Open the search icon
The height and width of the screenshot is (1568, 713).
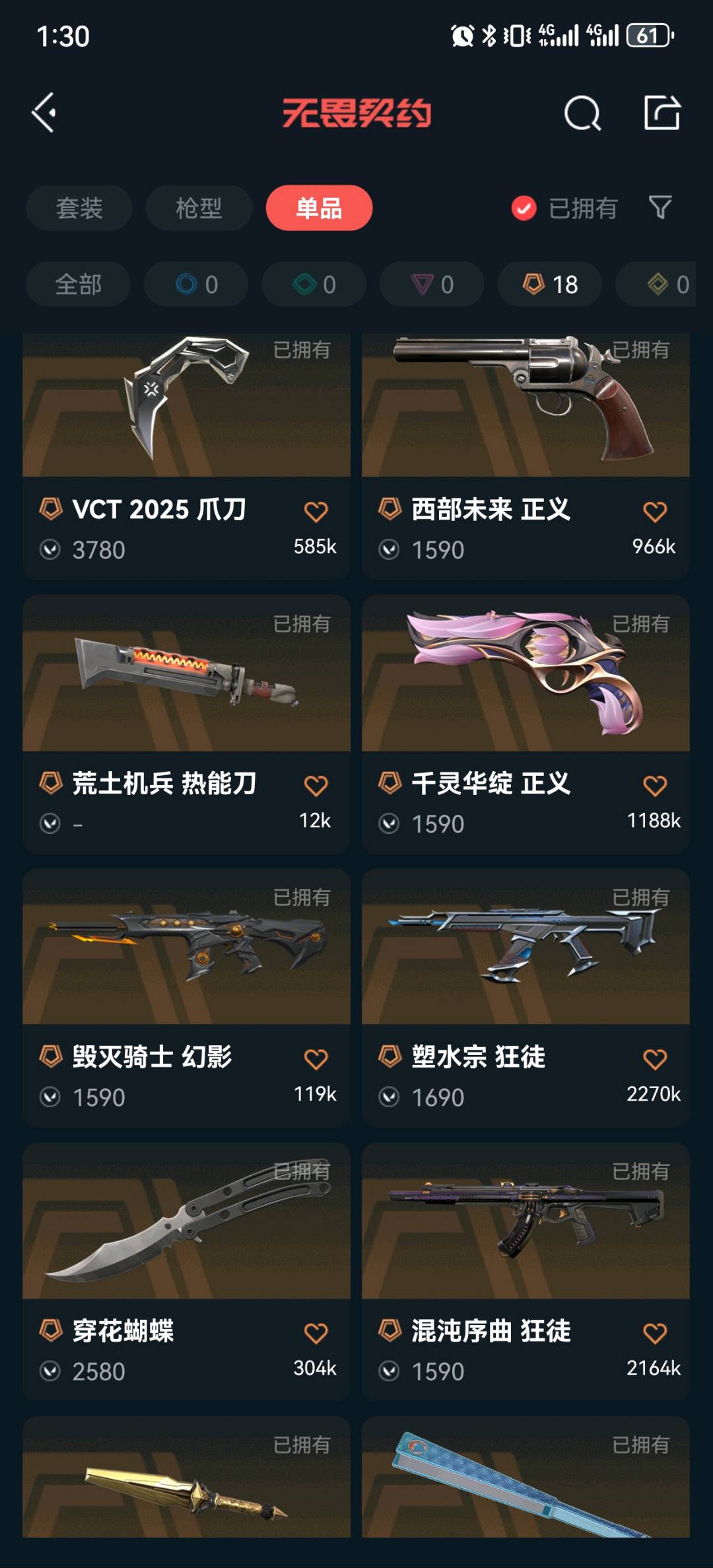pyautogui.click(x=582, y=114)
